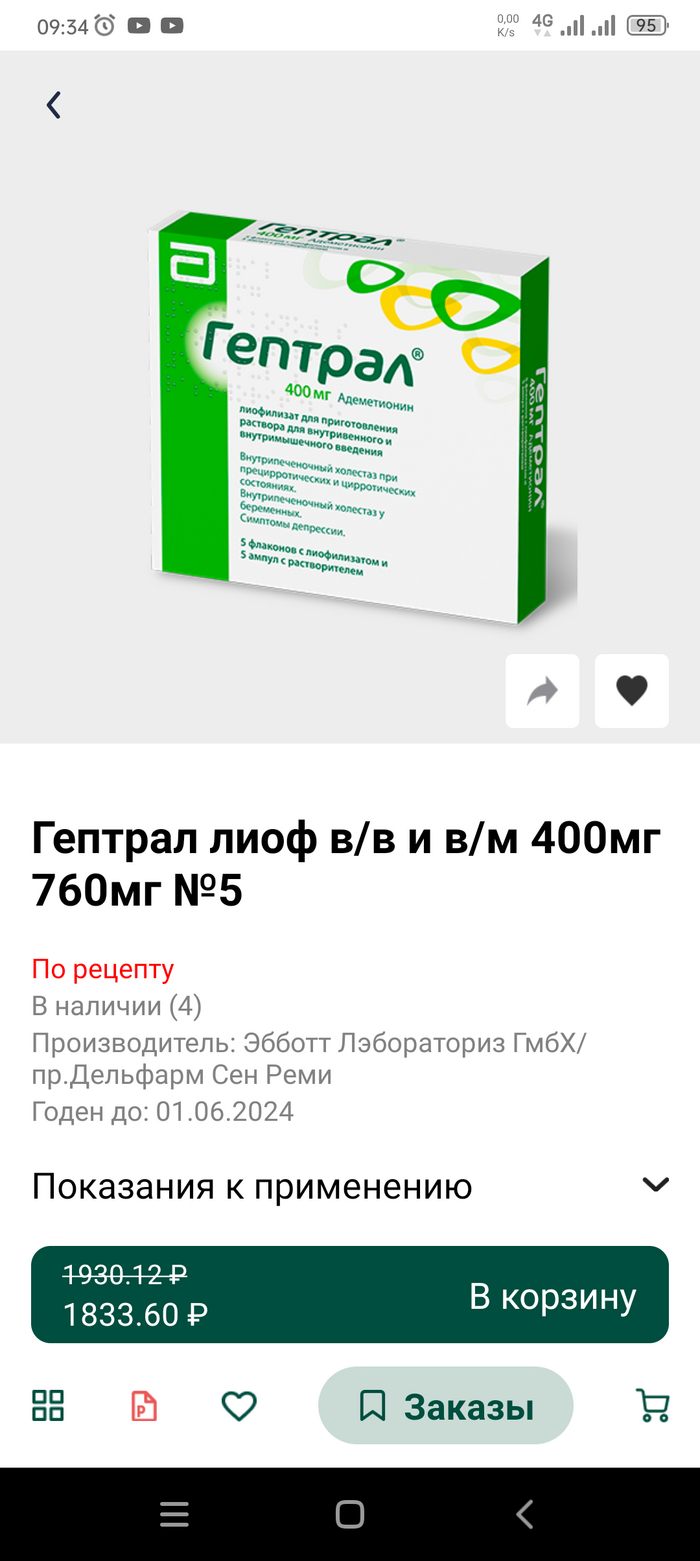Add product with В корзину button

coord(552,1296)
